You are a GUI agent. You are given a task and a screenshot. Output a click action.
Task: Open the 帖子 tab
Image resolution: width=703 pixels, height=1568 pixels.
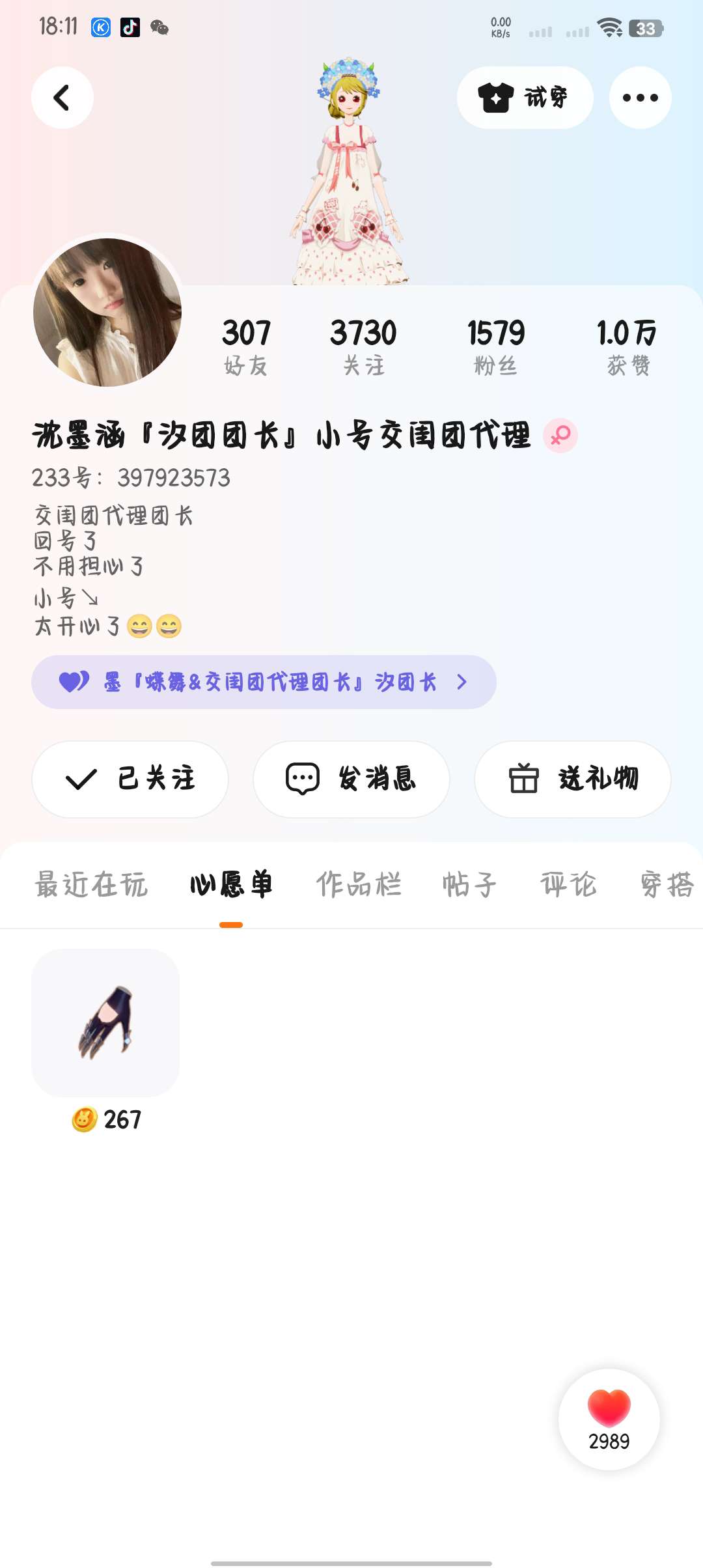[x=469, y=885]
